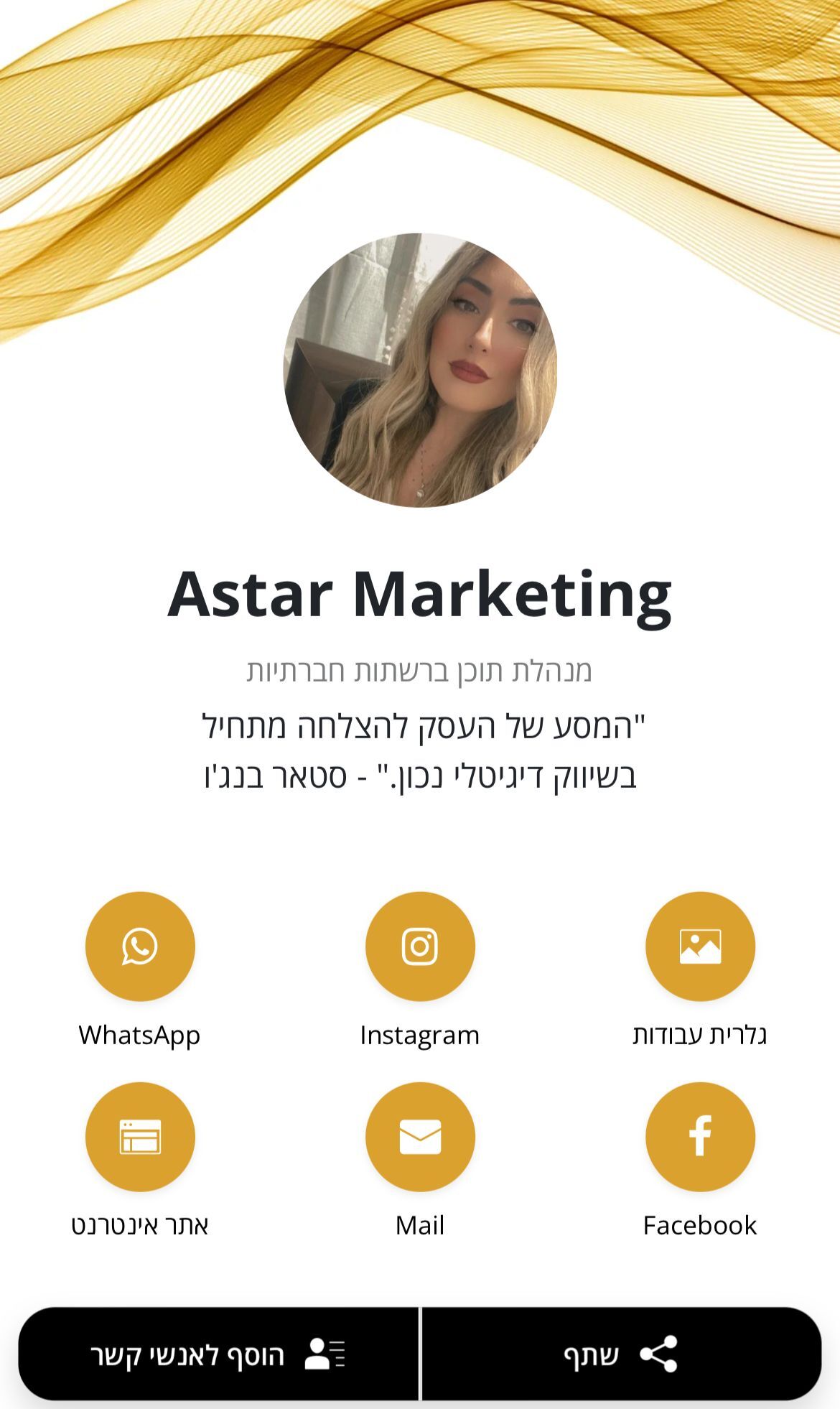Image resolution: width=840 pixels, height=1409 pixels.
Task: Open גלרית עבודות gallery link
Action: point(699,1036)
